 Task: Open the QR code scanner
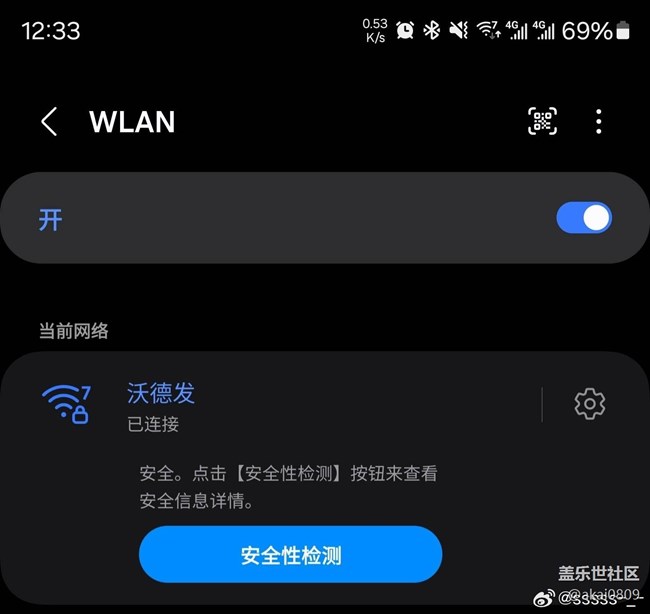542,122
